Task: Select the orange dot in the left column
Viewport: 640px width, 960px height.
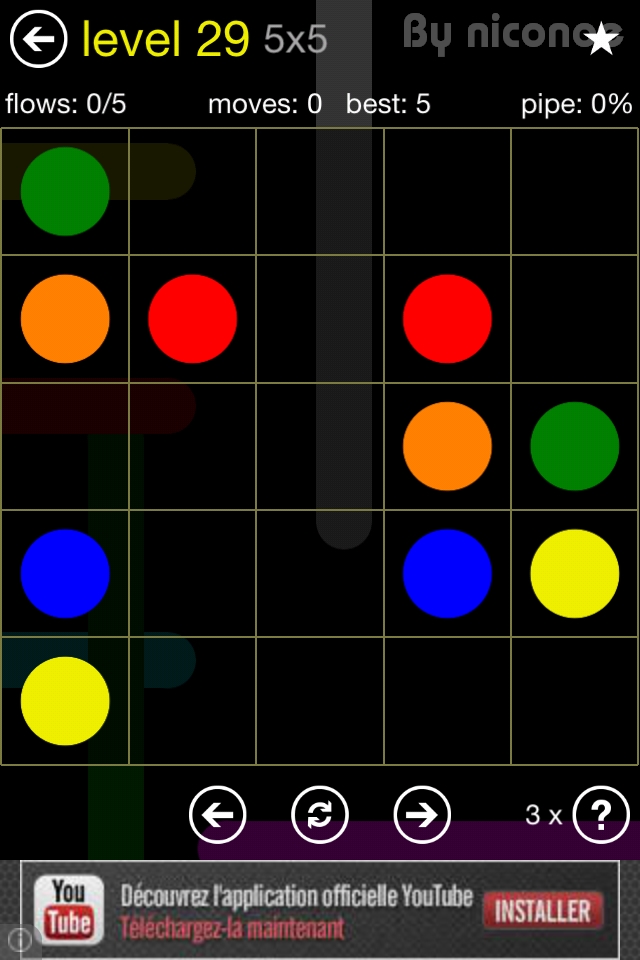Action: tap(65, 318)
